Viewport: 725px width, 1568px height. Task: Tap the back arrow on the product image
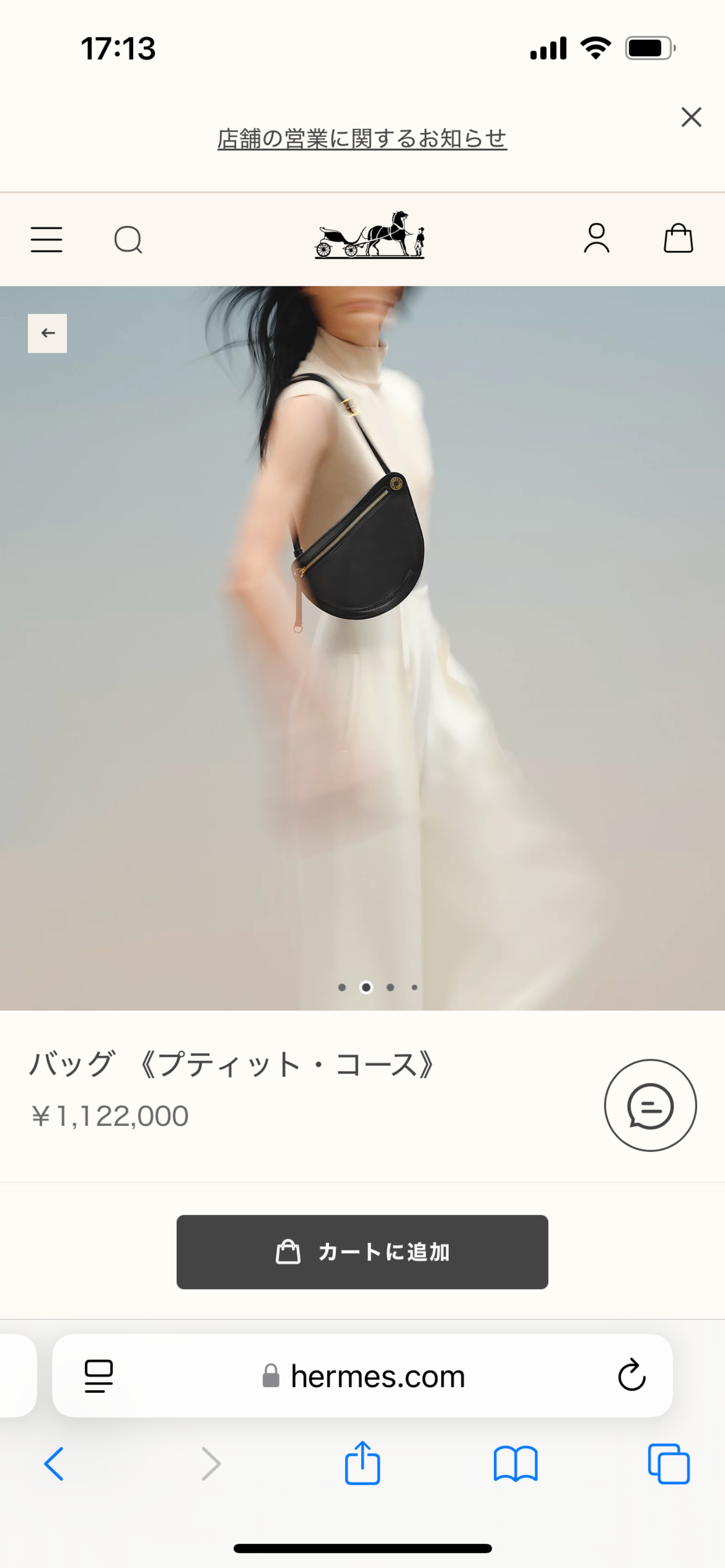pyautogui.click(x=47, y=333)
